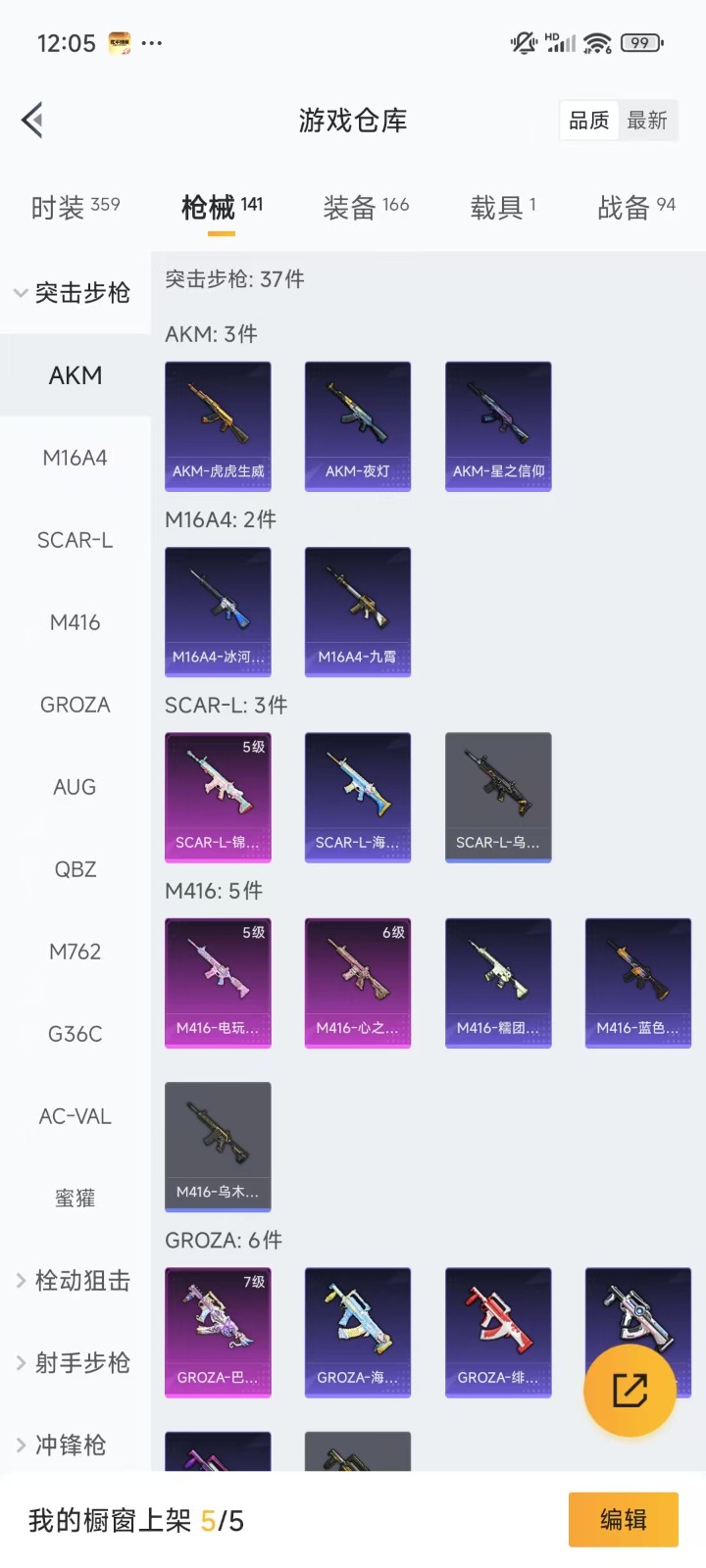
Task: Open the AKM-星之信仰 skin tile
Action: click(498, 425)
